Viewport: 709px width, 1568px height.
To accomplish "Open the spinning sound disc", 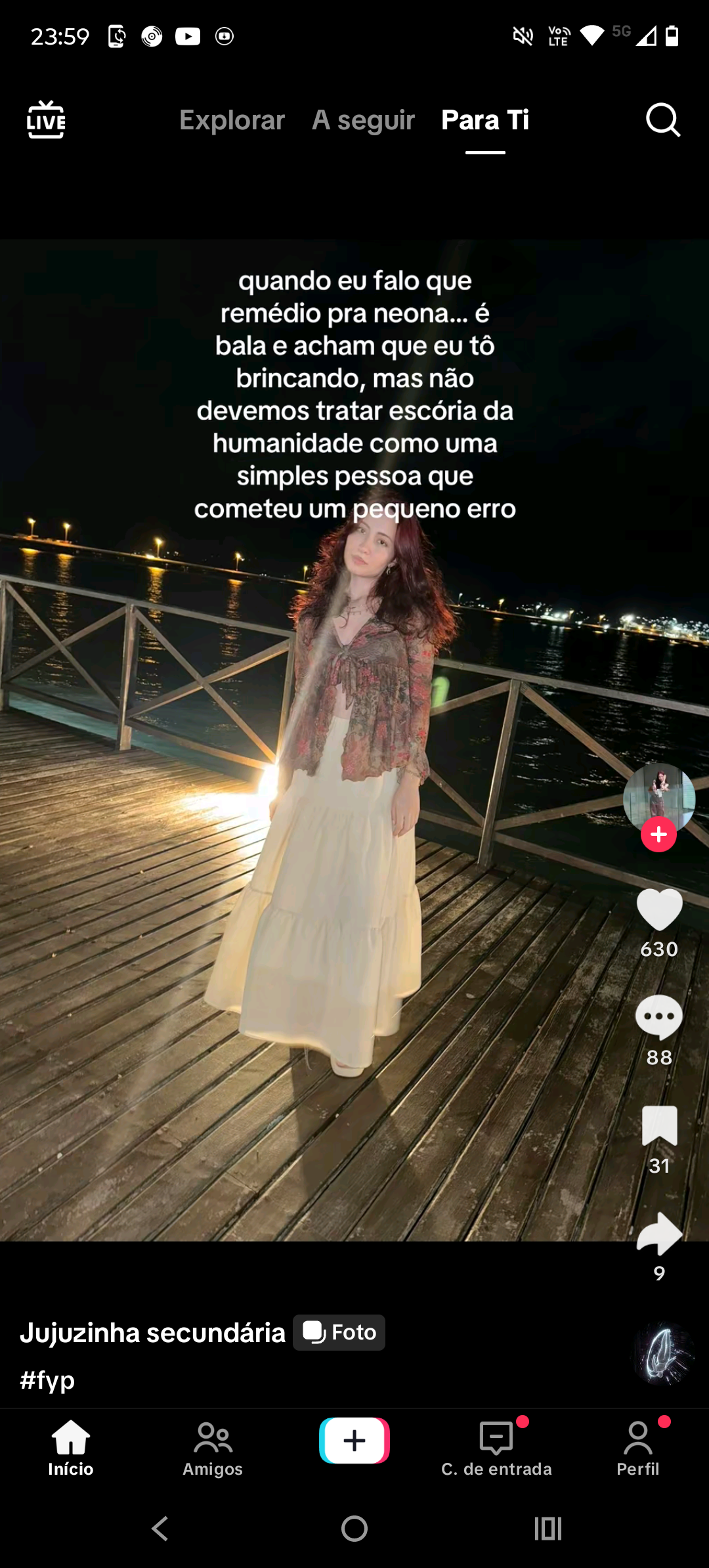I will pos(664,1353).
